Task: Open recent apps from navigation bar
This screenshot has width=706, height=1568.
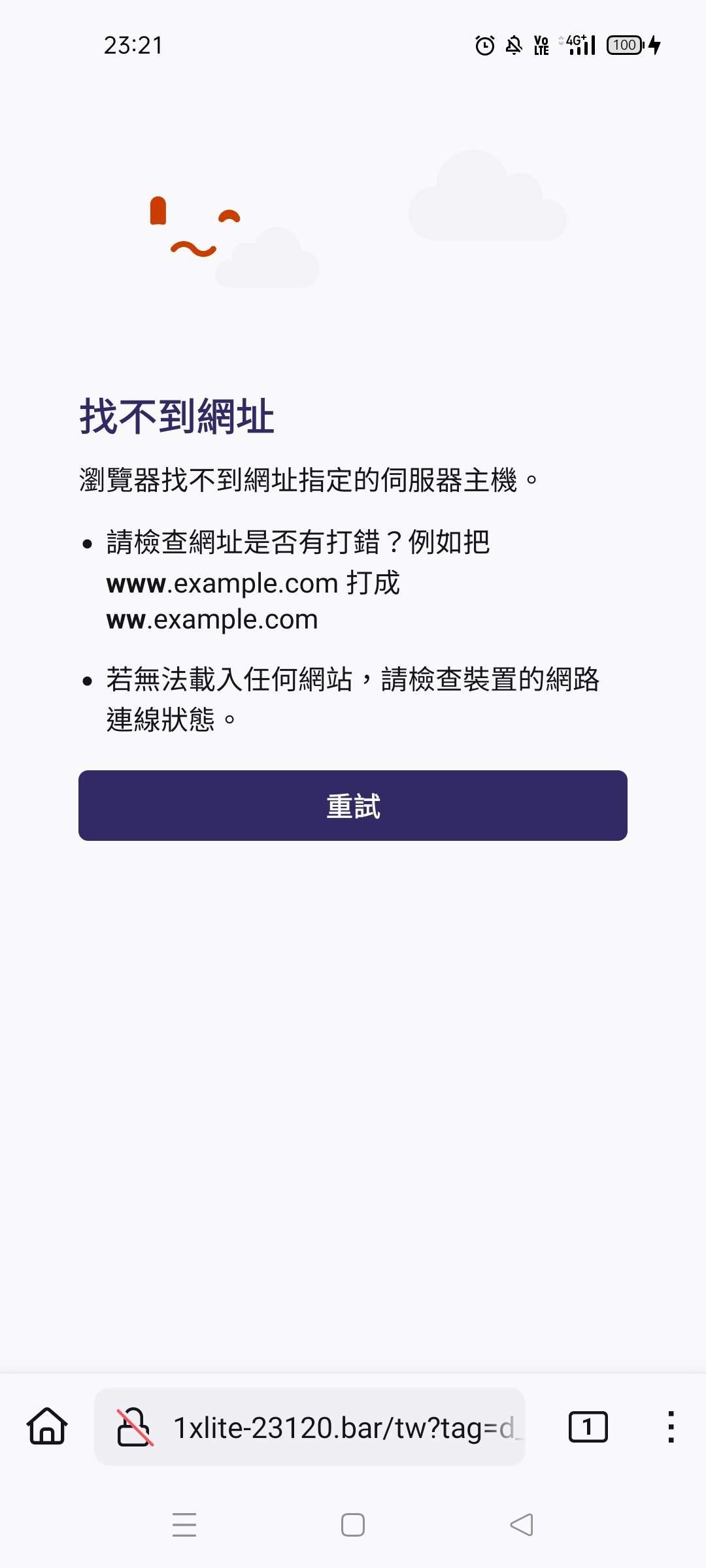Action: [184, 1525]
